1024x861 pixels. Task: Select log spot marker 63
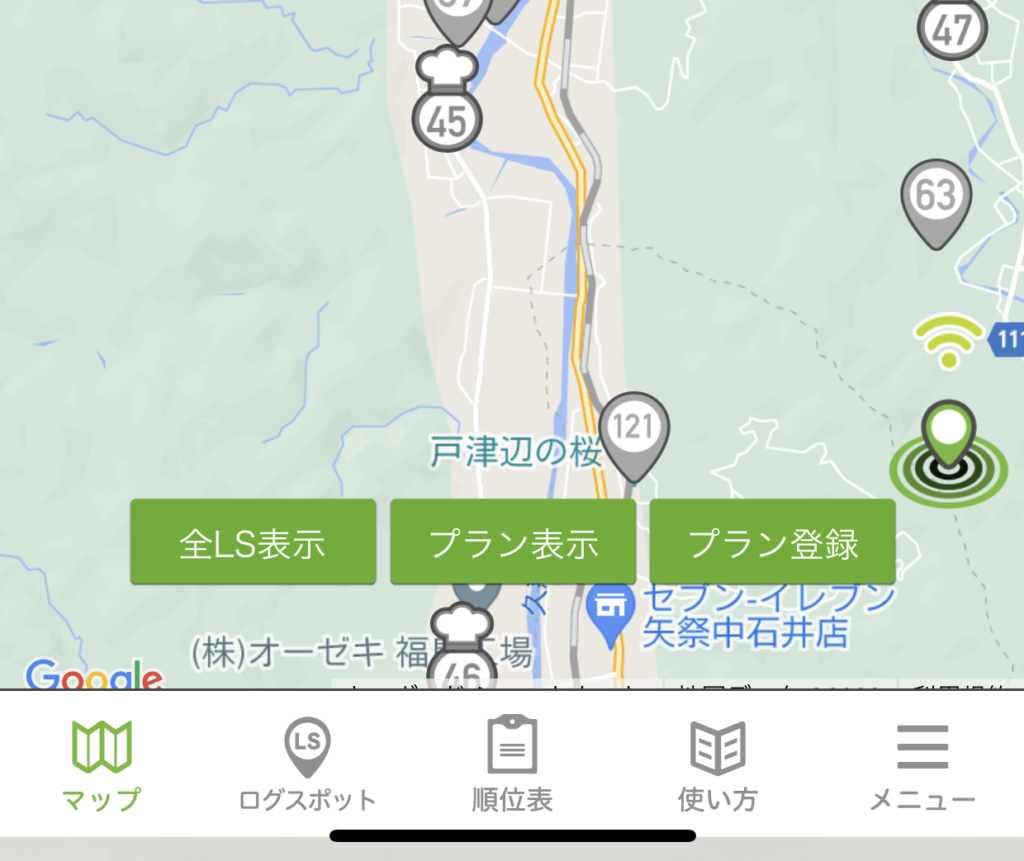[x=936, y=199]
